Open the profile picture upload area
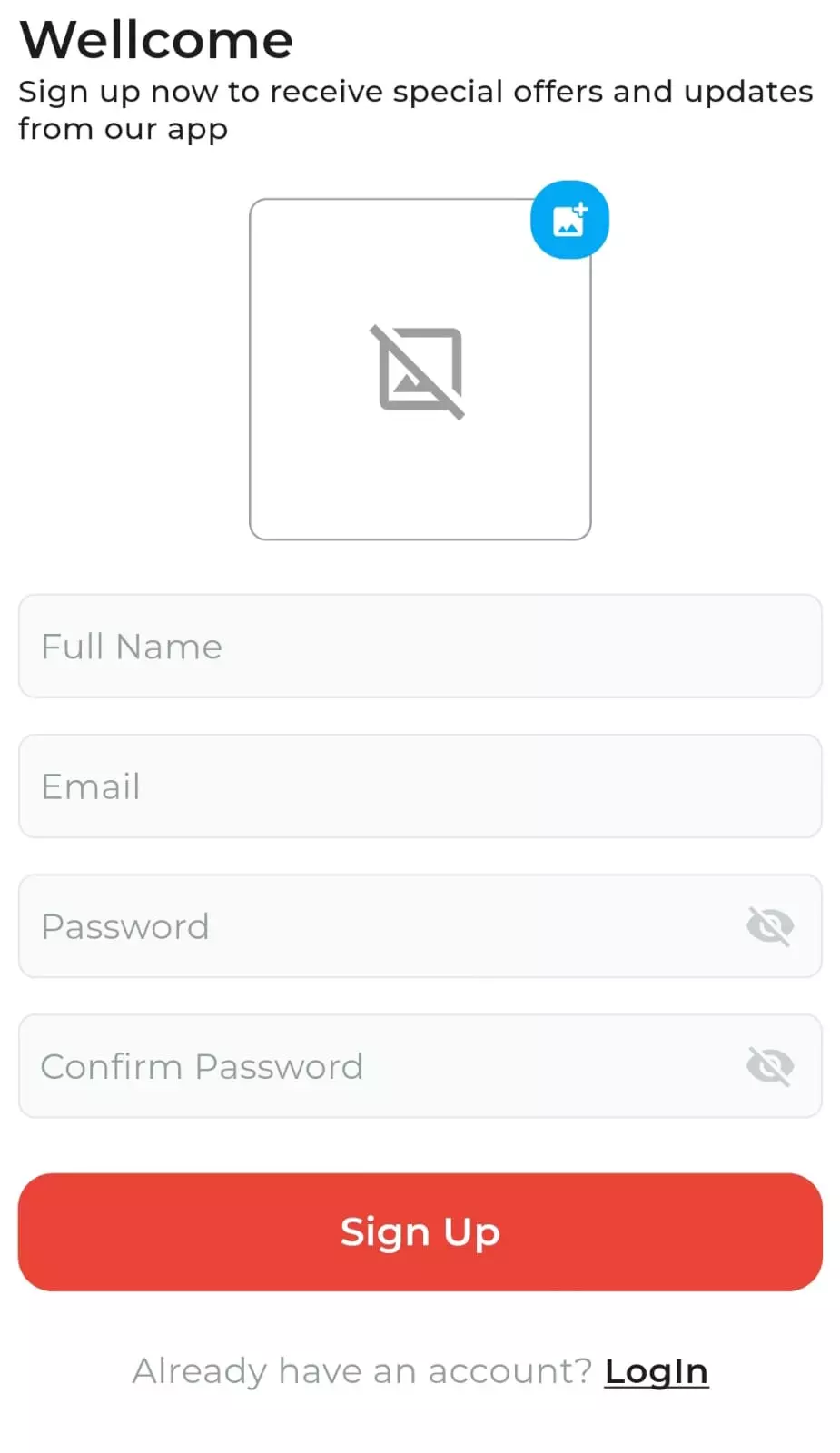 click(419, 368)
